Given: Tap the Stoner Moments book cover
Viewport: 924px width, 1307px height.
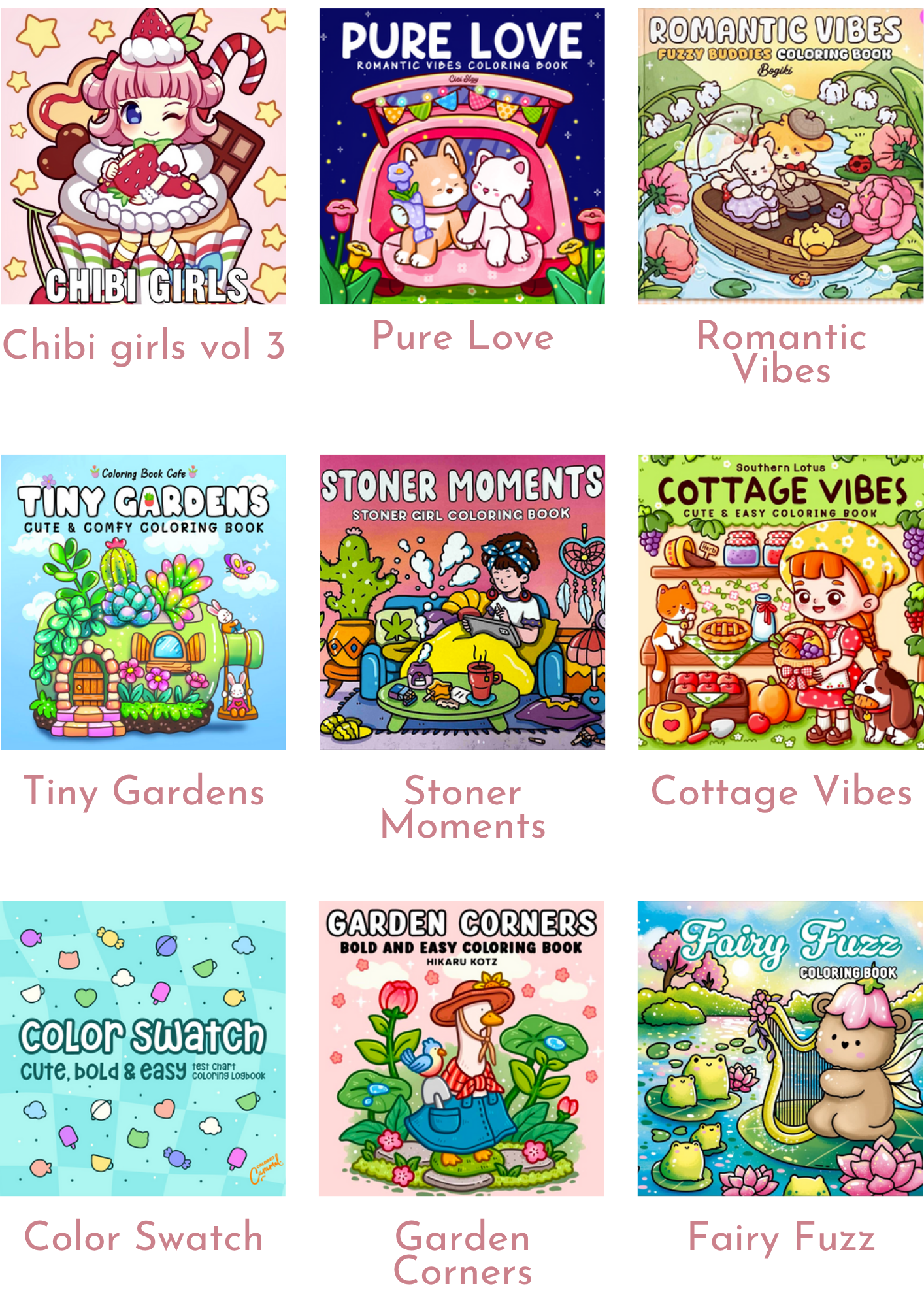Looking at the screenshot, I should (x=462, y=602).
